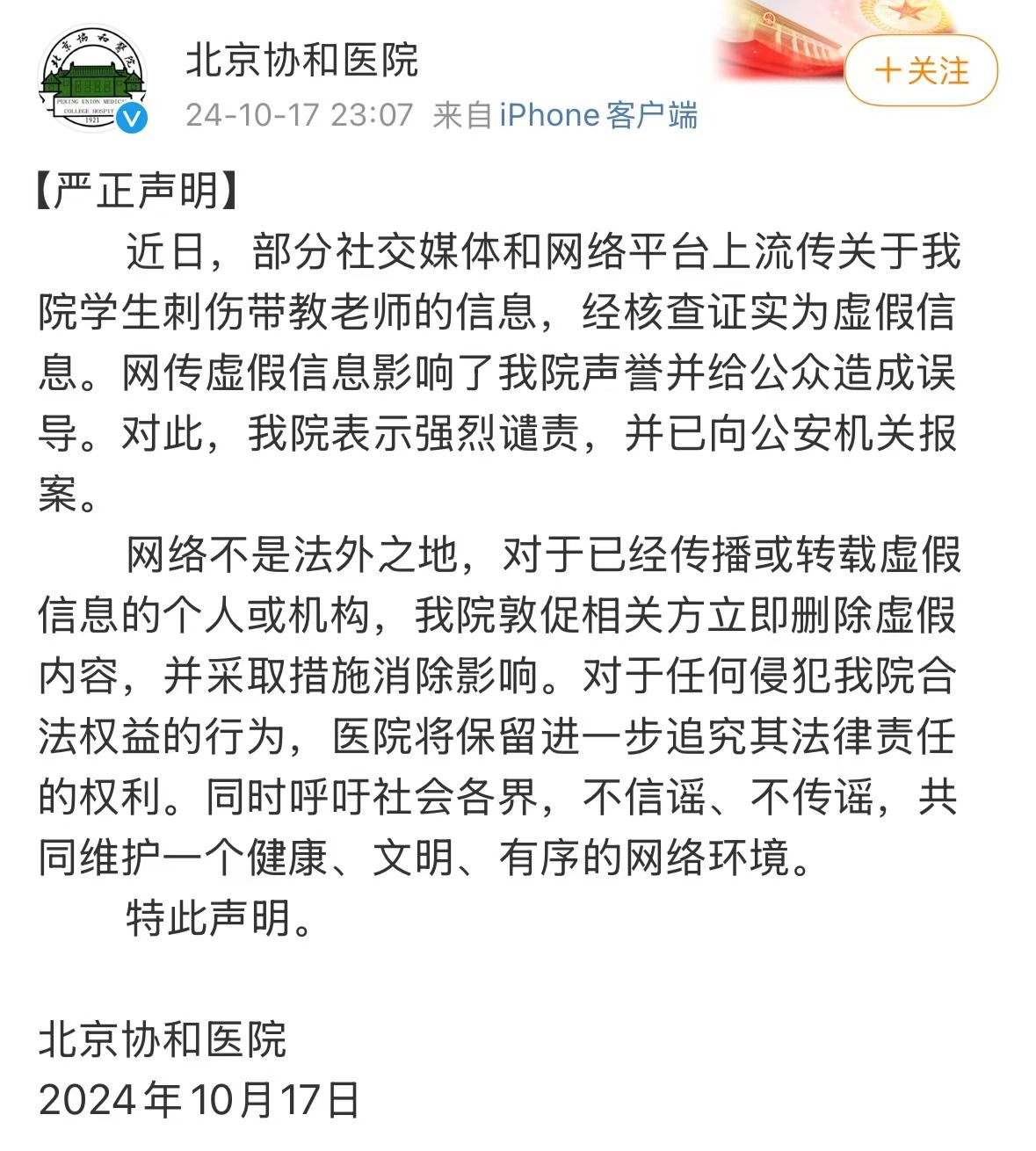Open the 北京协和医院 account name

tap(301, 61)
